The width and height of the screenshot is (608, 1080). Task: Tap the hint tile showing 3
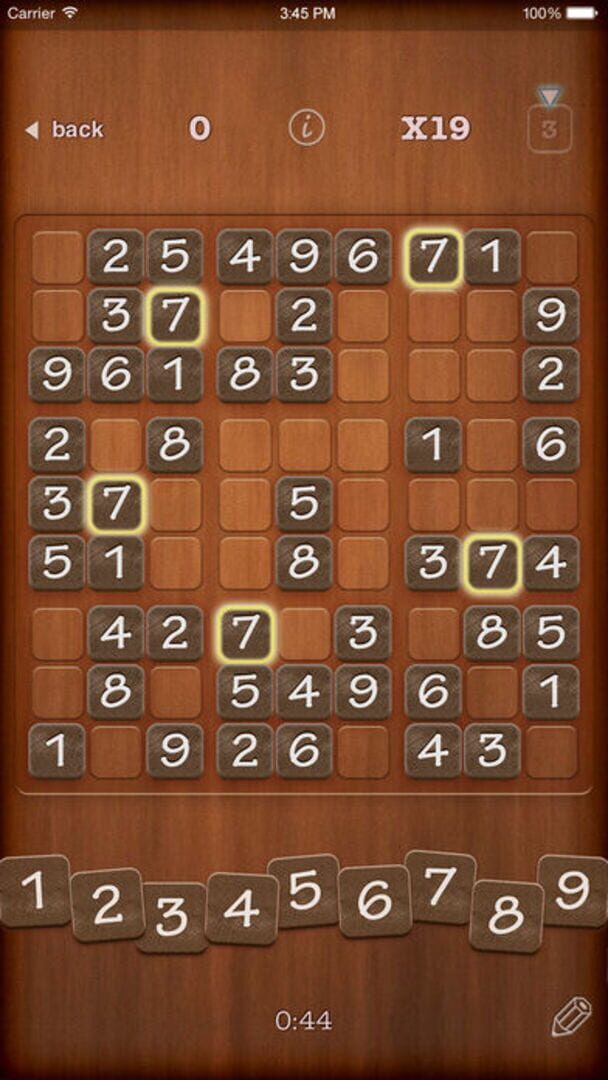point(549,130)
